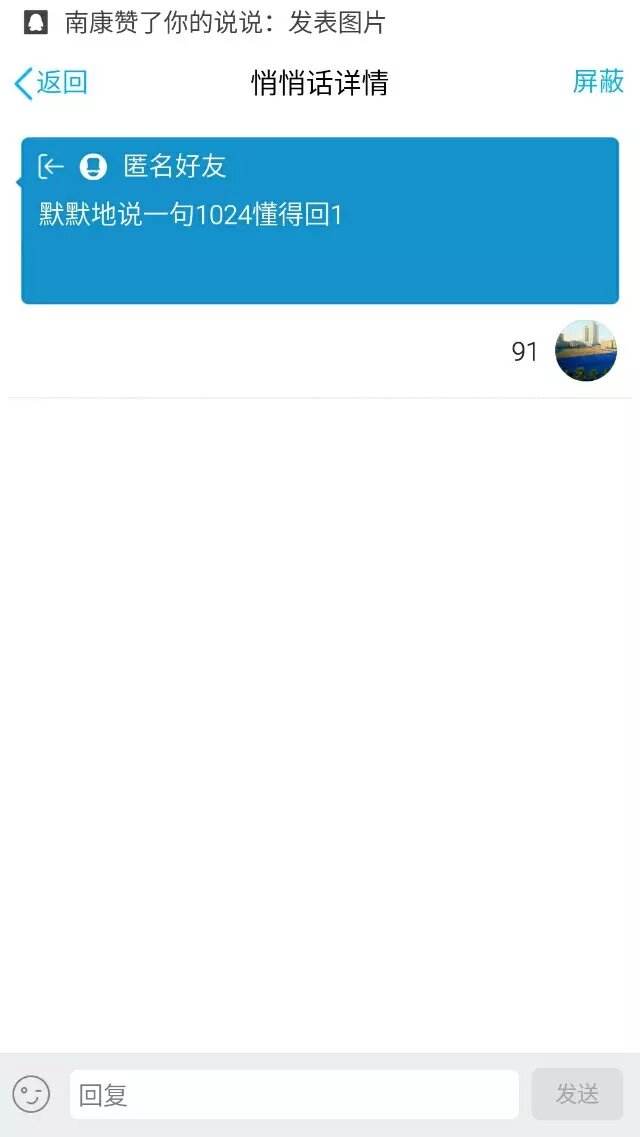640x1137 pixels.
Task: Tap 发送 to send reply
Action: click(x=577, y=1094)
